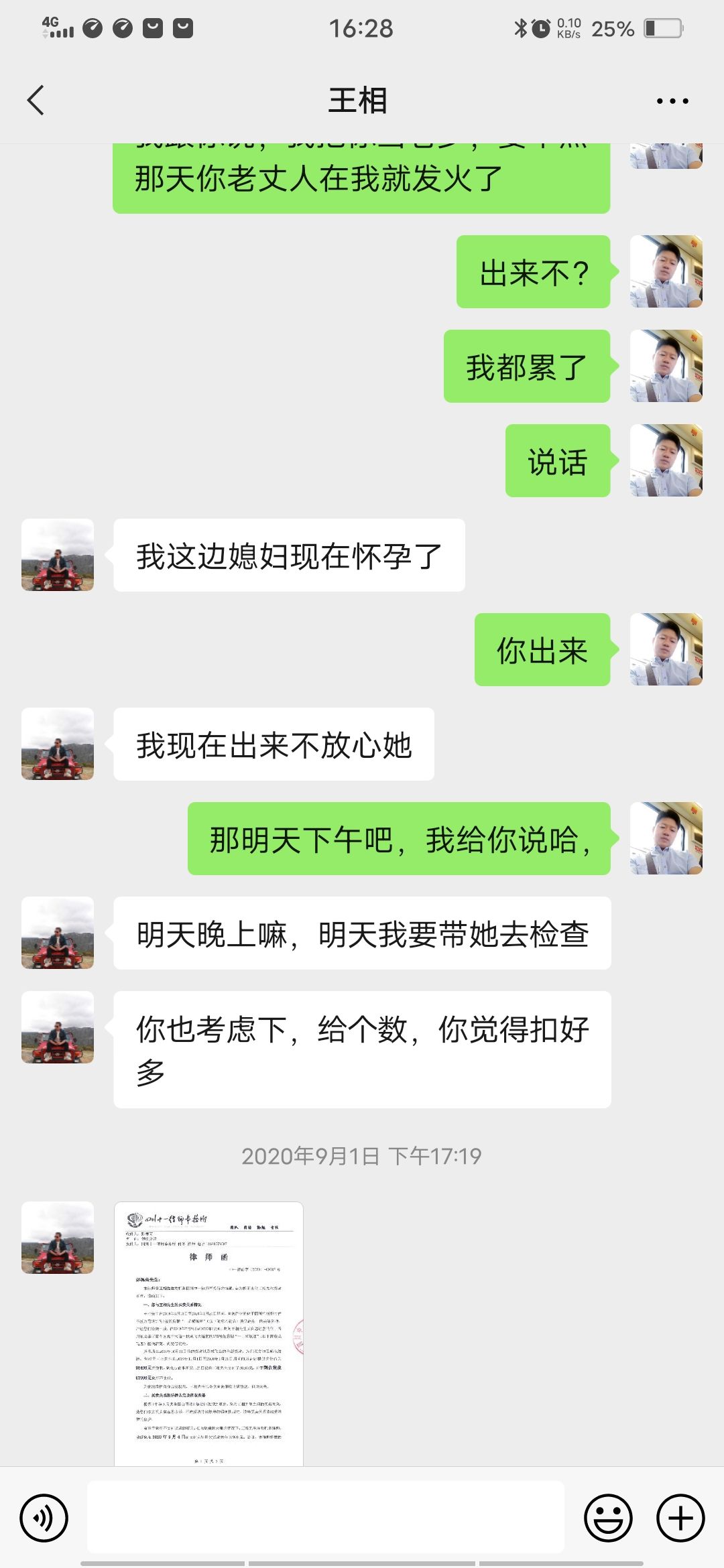Image resolution: width=724 pixels, height=1568 pixels.
Task: Open the emoji picker
Action: (x=608, y=1518)
